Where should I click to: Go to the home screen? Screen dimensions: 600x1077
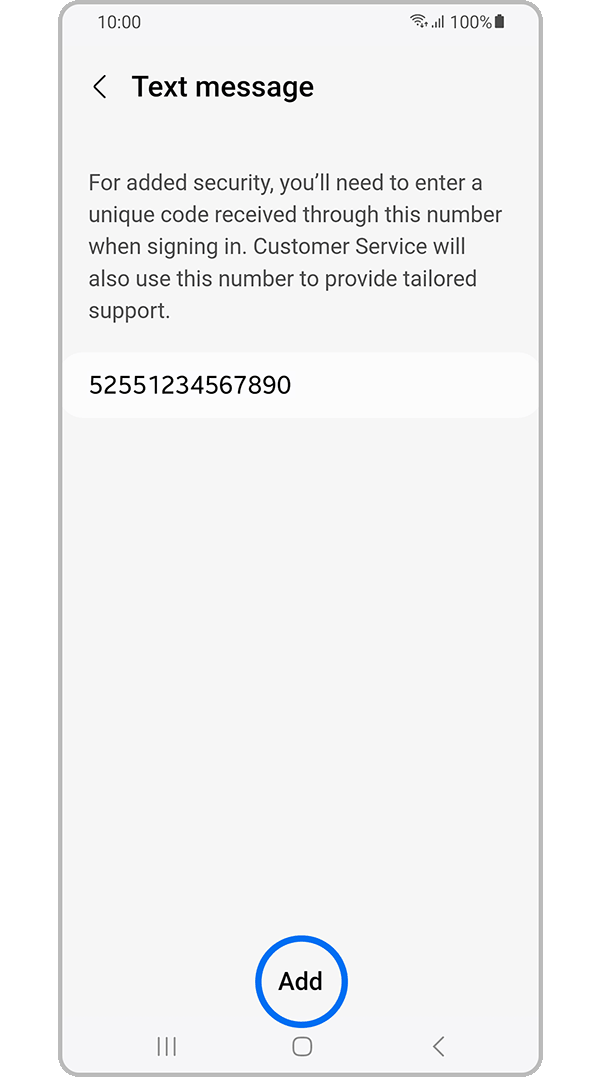coord(302,1046)
